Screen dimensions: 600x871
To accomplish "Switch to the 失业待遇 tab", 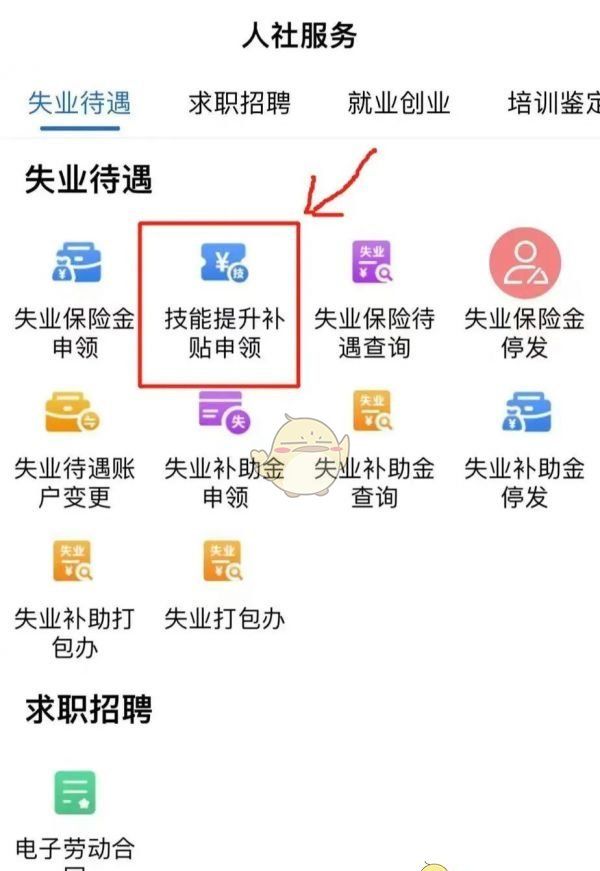I will [x=79, y=102].
